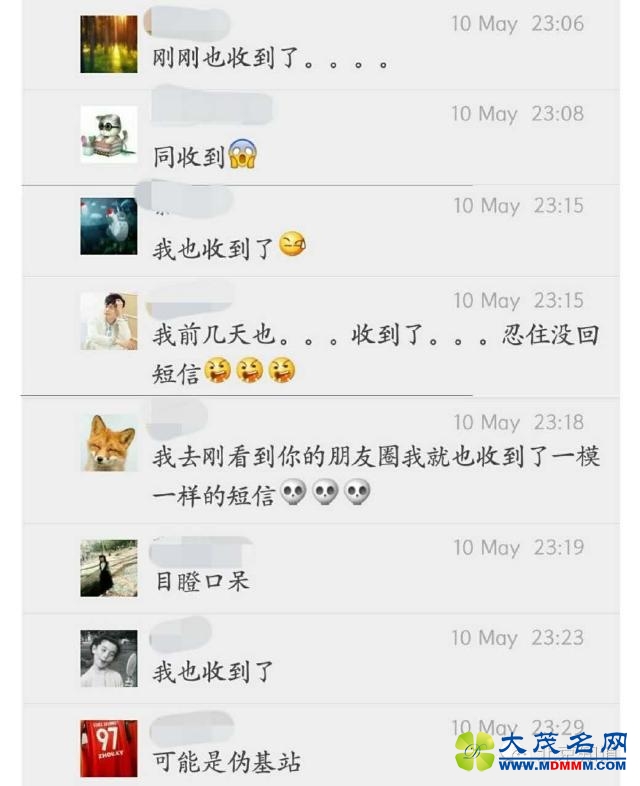The width and height of the screenshot is (640, 786).
Task: Reply to the comment "刚刚也收到了"
Action: pos(270,61)
